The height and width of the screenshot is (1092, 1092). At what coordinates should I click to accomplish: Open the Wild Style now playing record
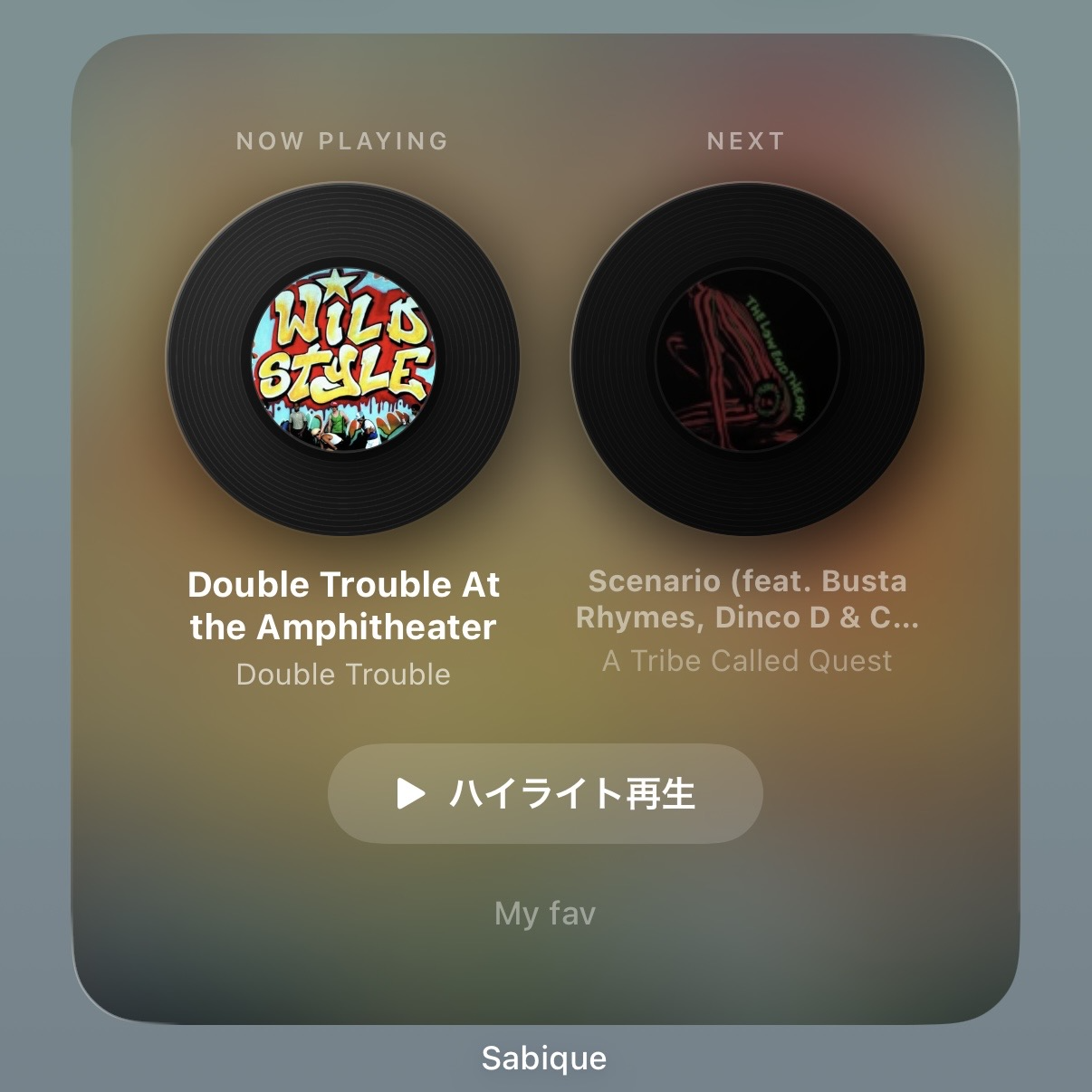[343, 359]
